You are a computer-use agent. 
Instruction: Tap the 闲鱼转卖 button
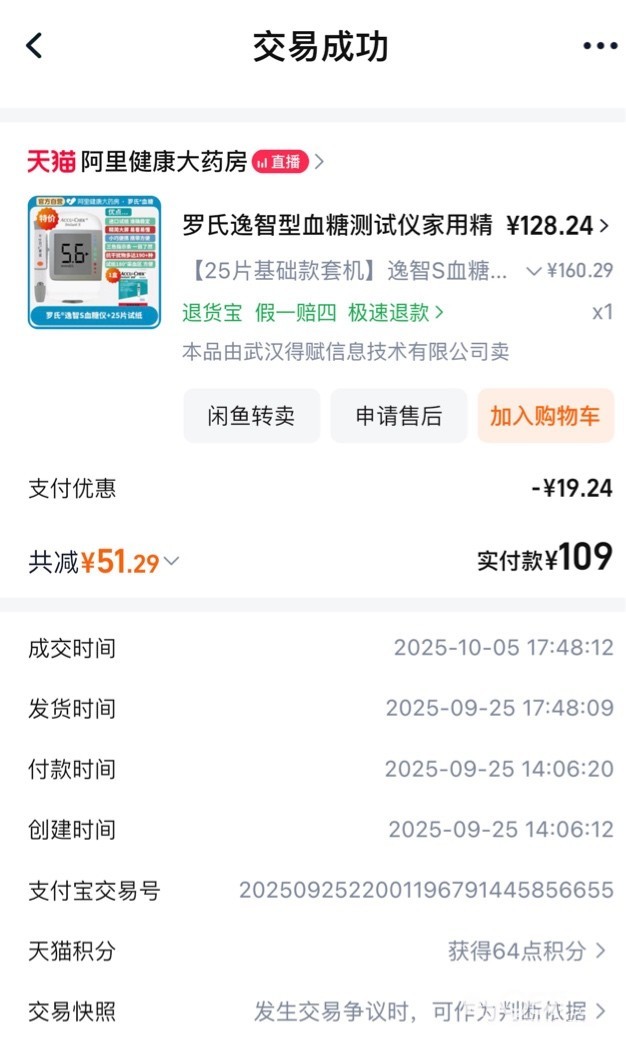pyautogui.click(x=251, y=416)
